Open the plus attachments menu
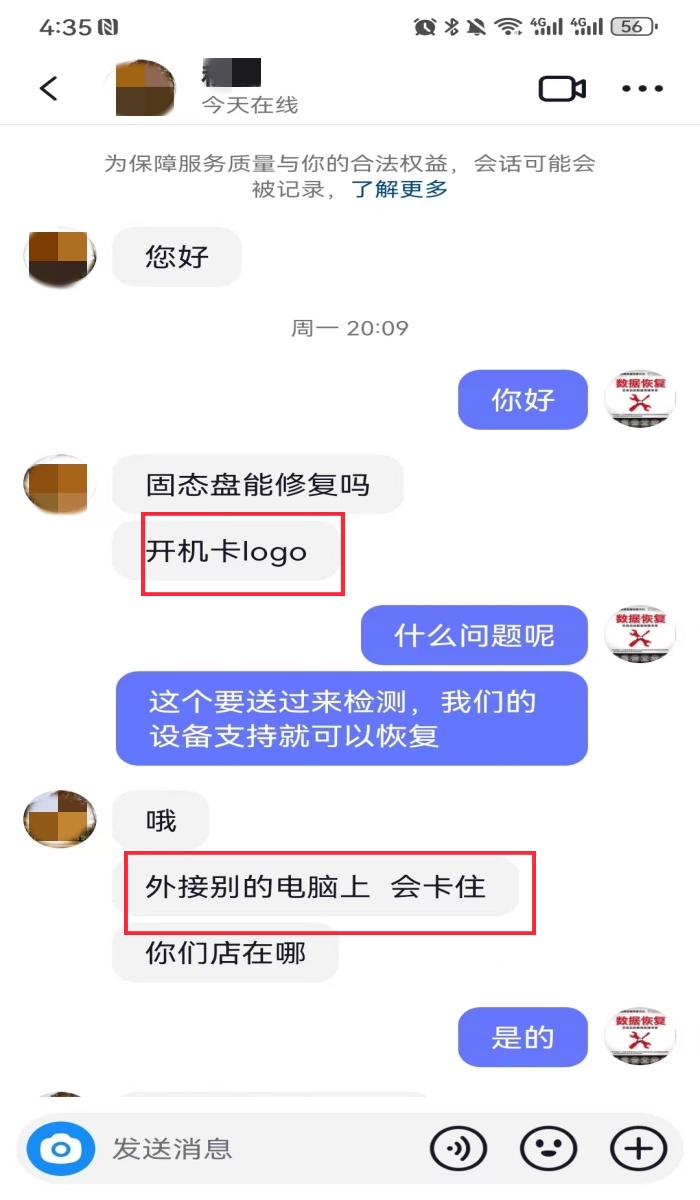The height and width of the screenshot is (1200, 700). coord(637,1149)
